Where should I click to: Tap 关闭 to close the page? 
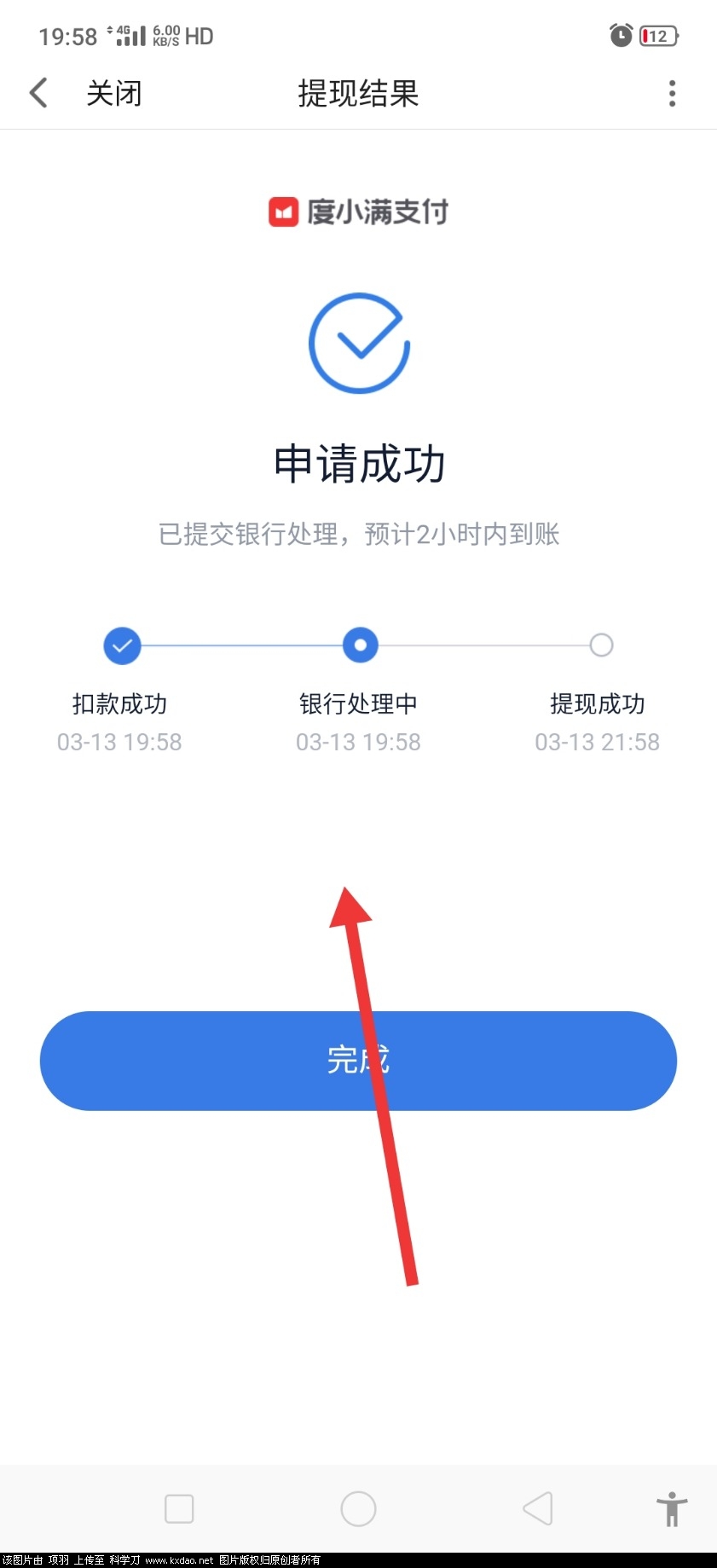pos(113,93)
